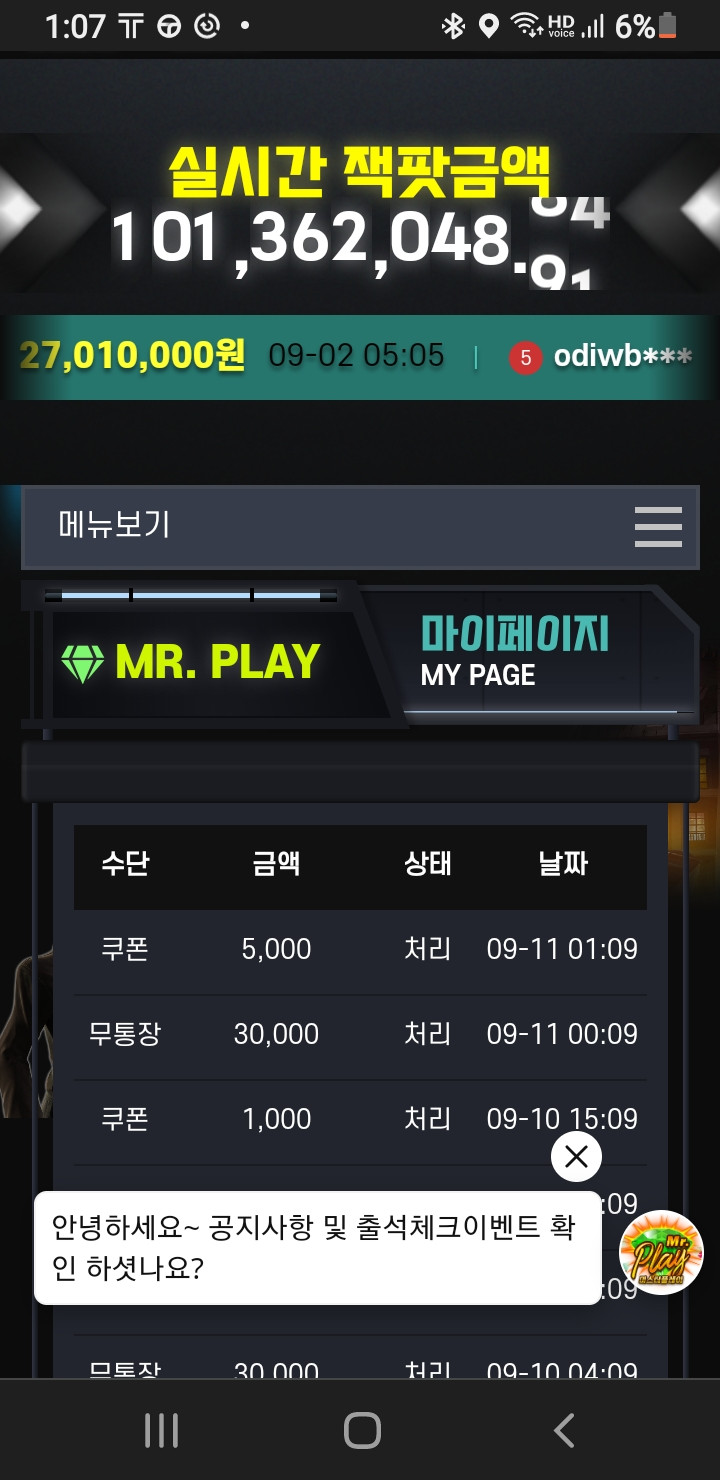Dismiss the chat popup bubble
The width and height of the screenshot is (720, 1480).
[576, 1157]
